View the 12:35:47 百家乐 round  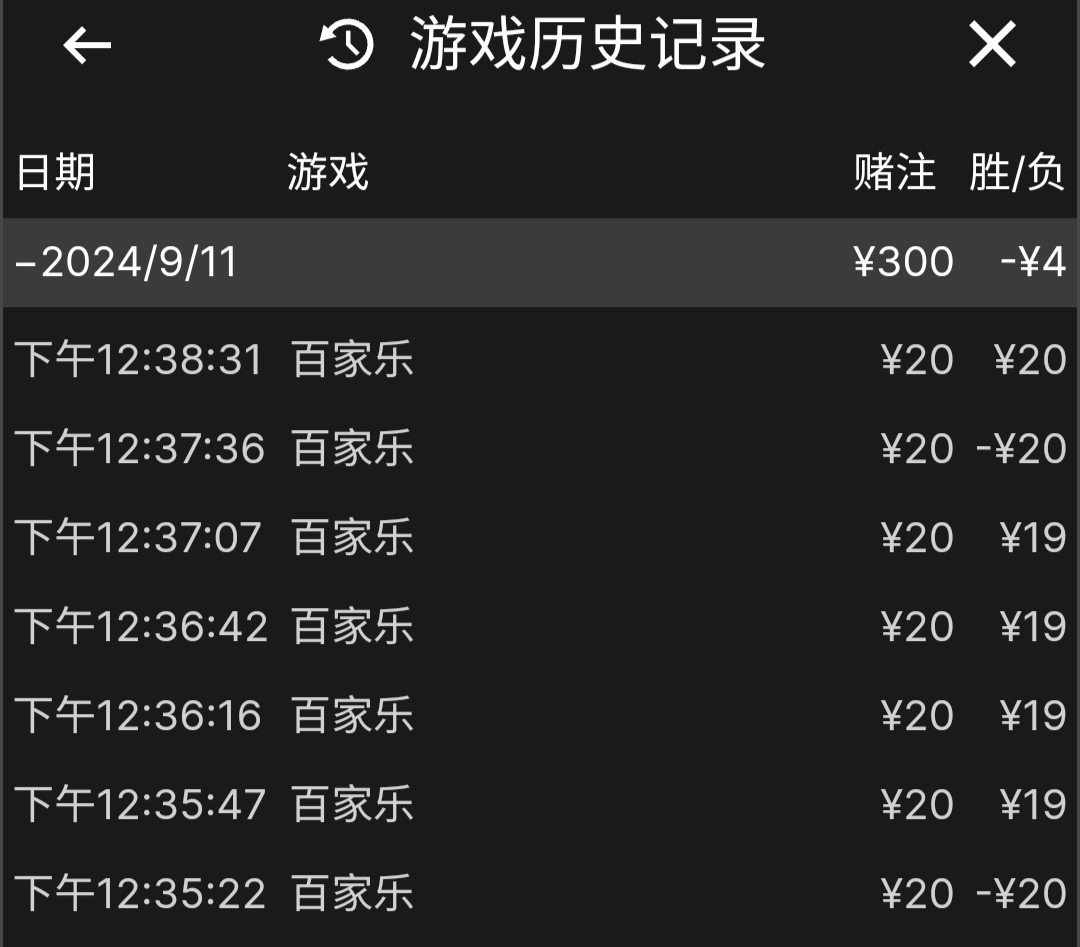(x=540, y=805)
